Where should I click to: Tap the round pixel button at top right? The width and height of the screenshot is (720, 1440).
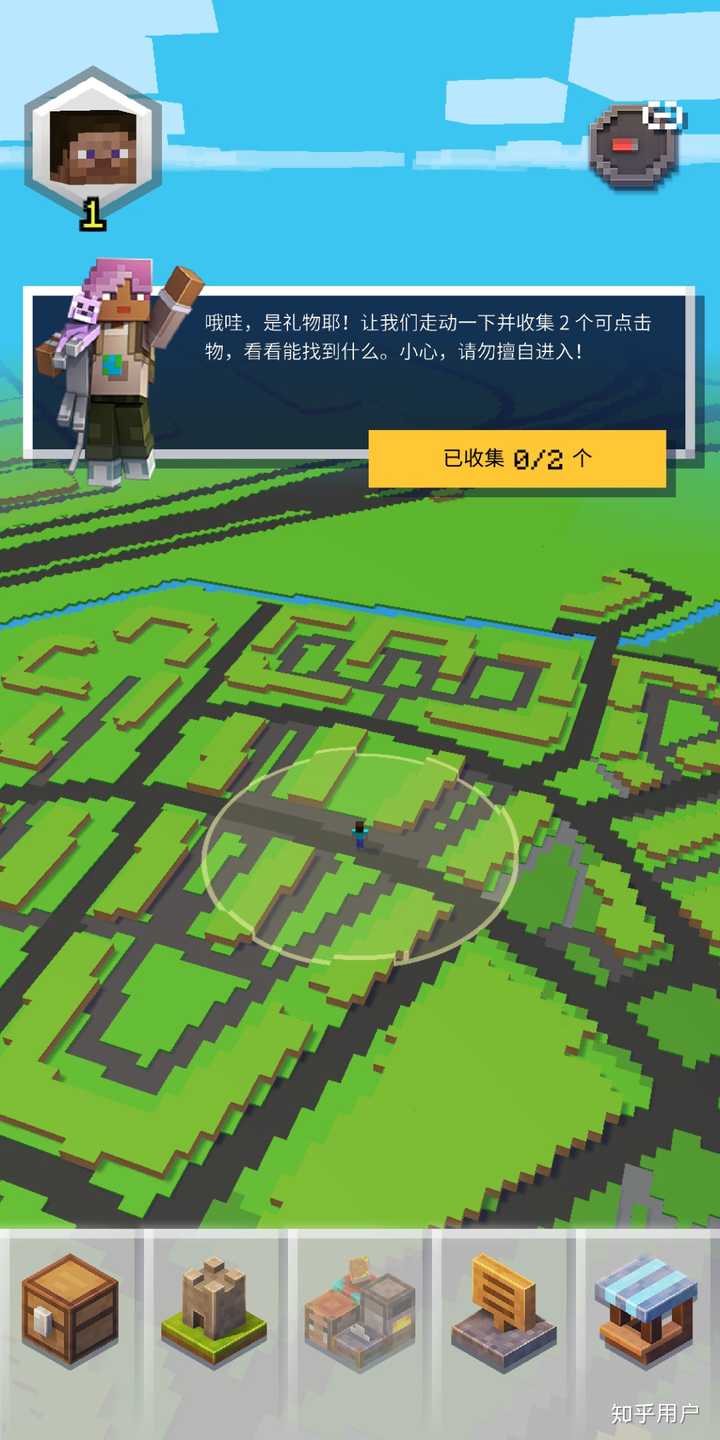[637, 146]
